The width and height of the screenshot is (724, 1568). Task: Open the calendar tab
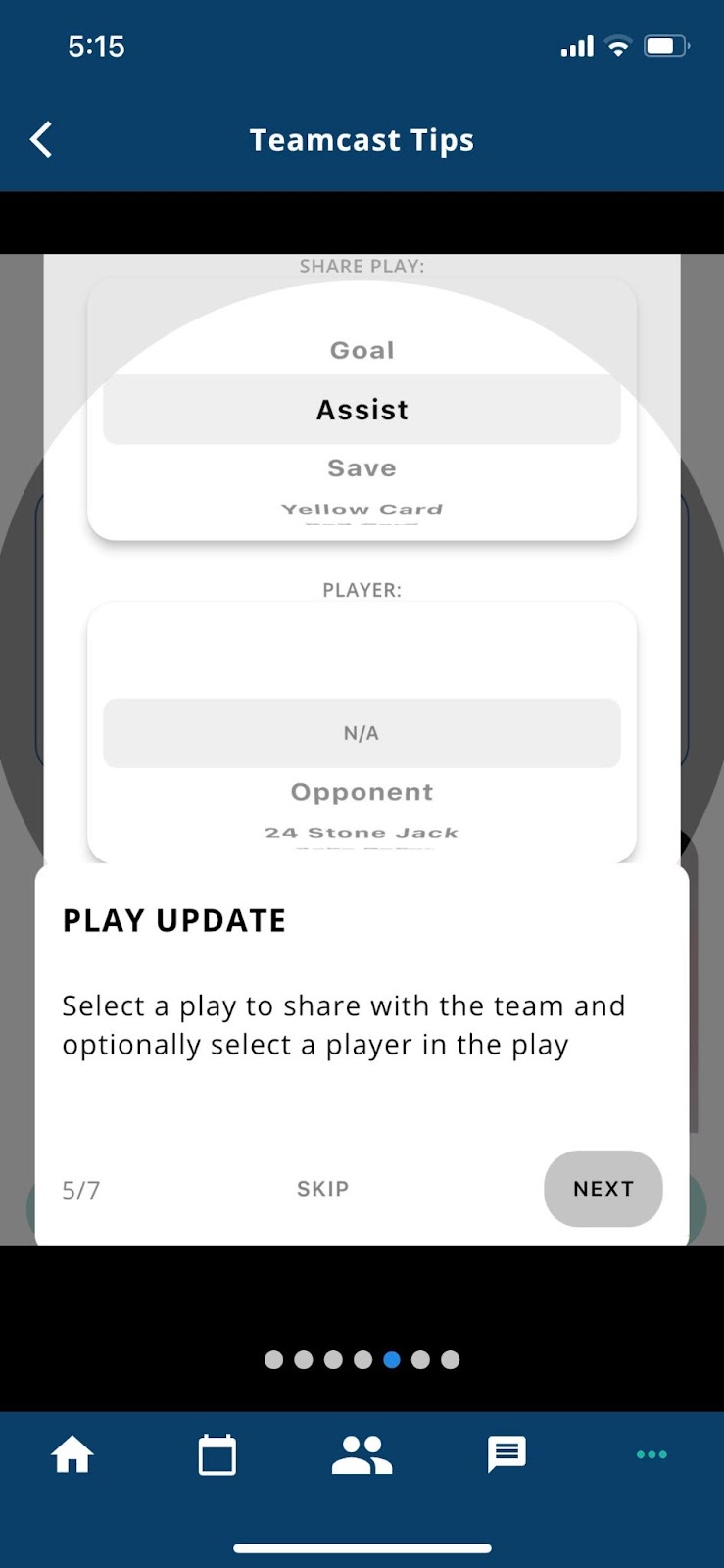pyautogui.click(x=217, y=1454)
